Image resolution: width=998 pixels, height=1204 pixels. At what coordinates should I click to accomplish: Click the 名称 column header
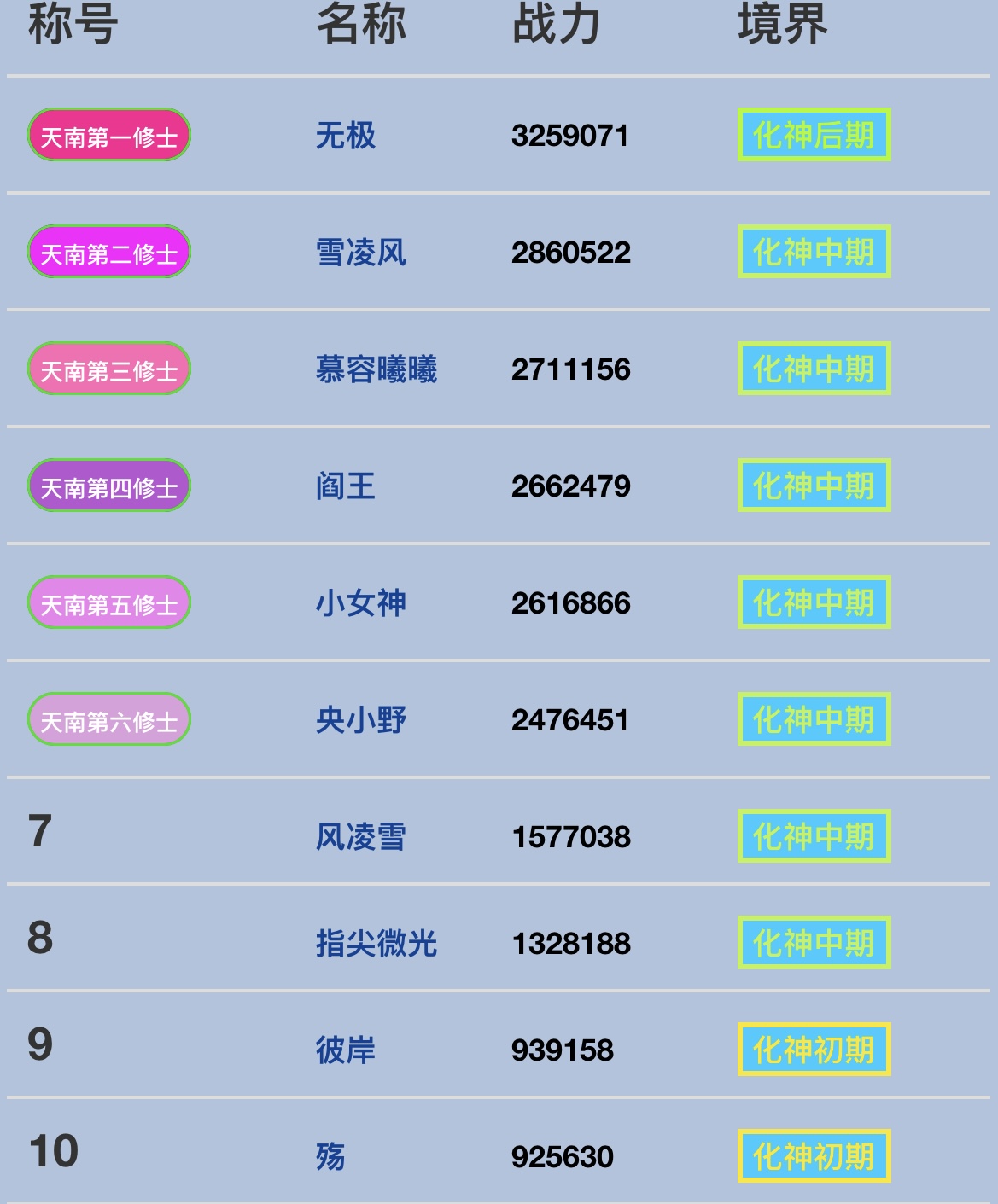point(361,24)
